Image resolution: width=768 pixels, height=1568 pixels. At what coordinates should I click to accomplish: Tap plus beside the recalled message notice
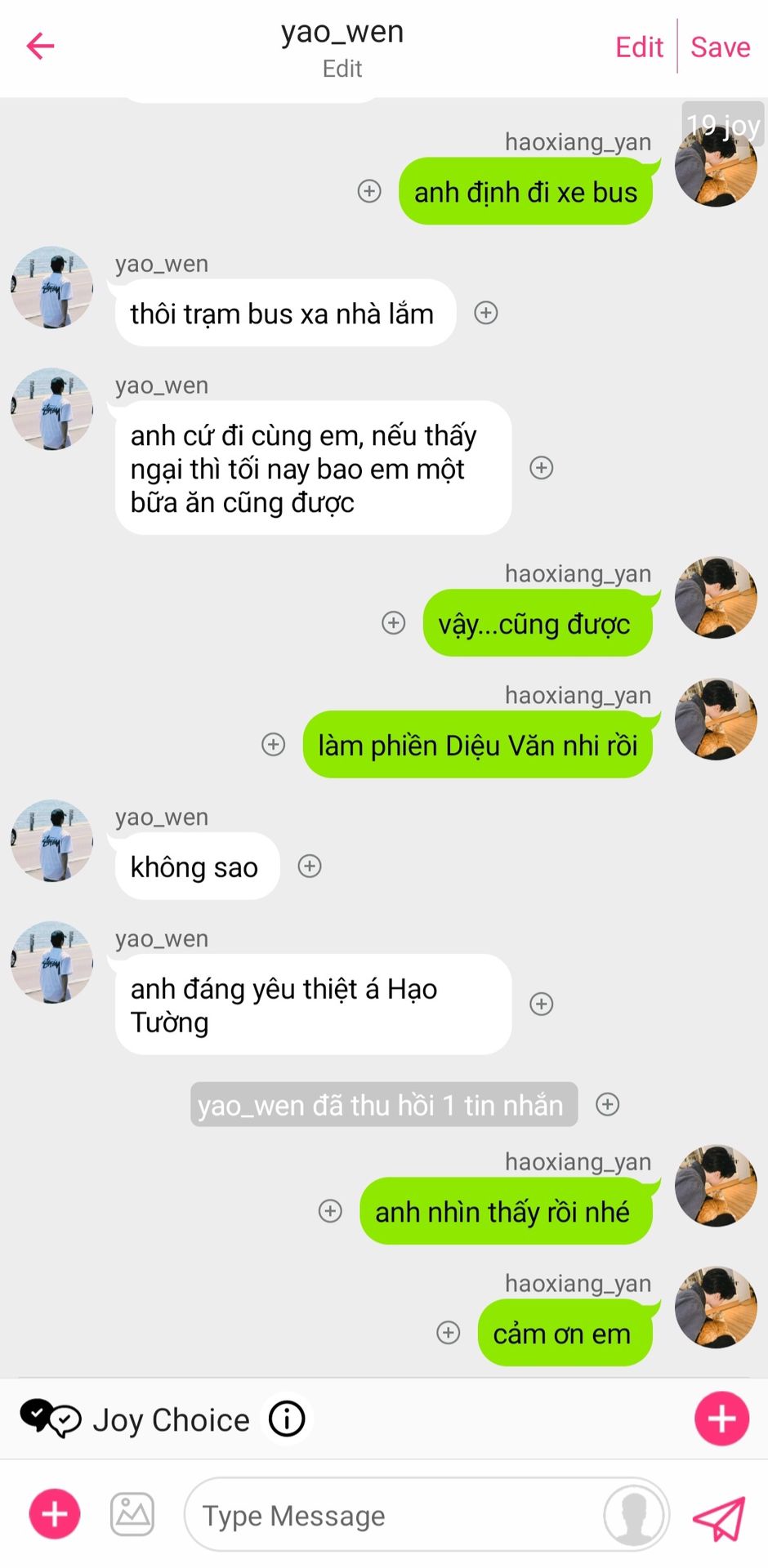pos(607,1104)
